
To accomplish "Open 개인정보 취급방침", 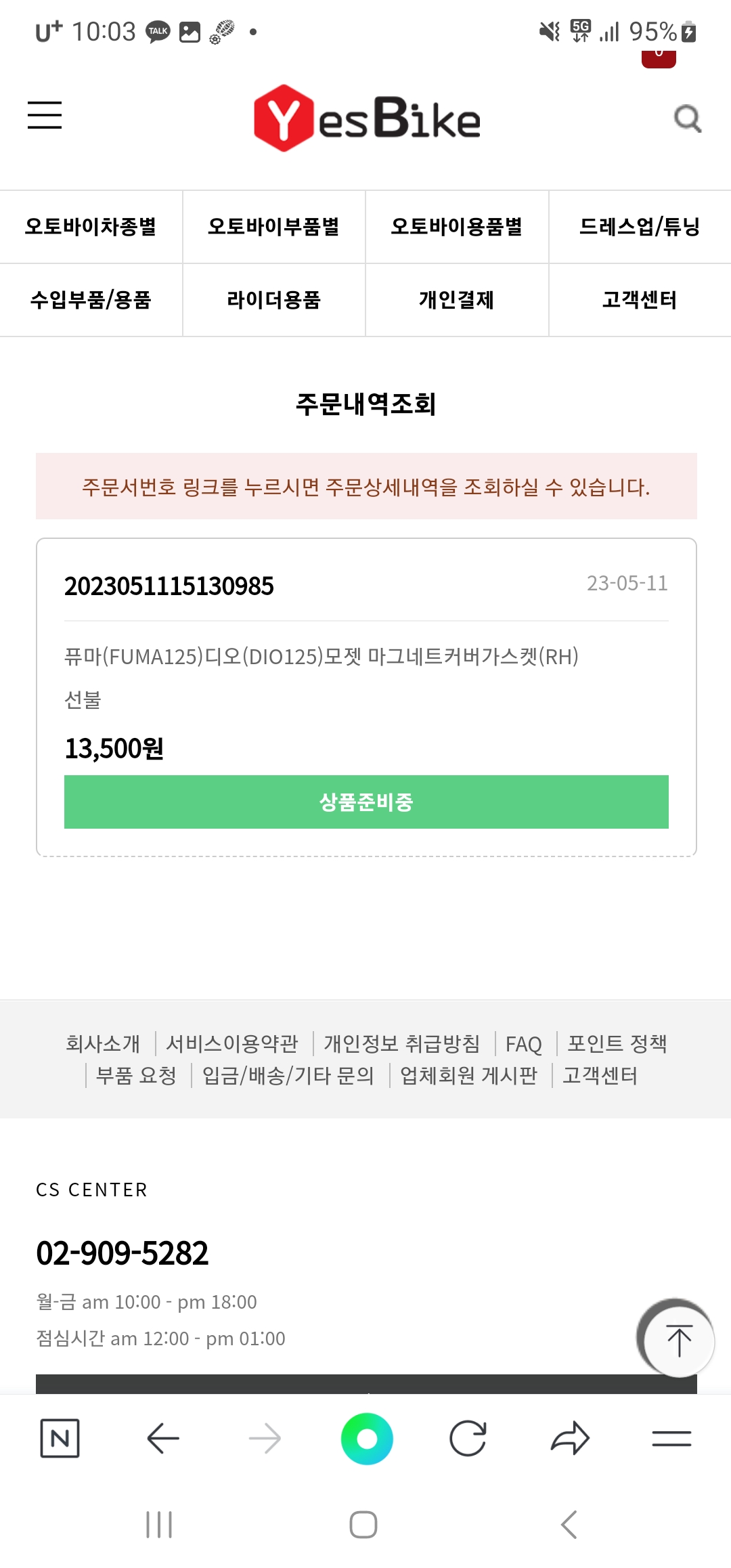I will [402, 1043].
